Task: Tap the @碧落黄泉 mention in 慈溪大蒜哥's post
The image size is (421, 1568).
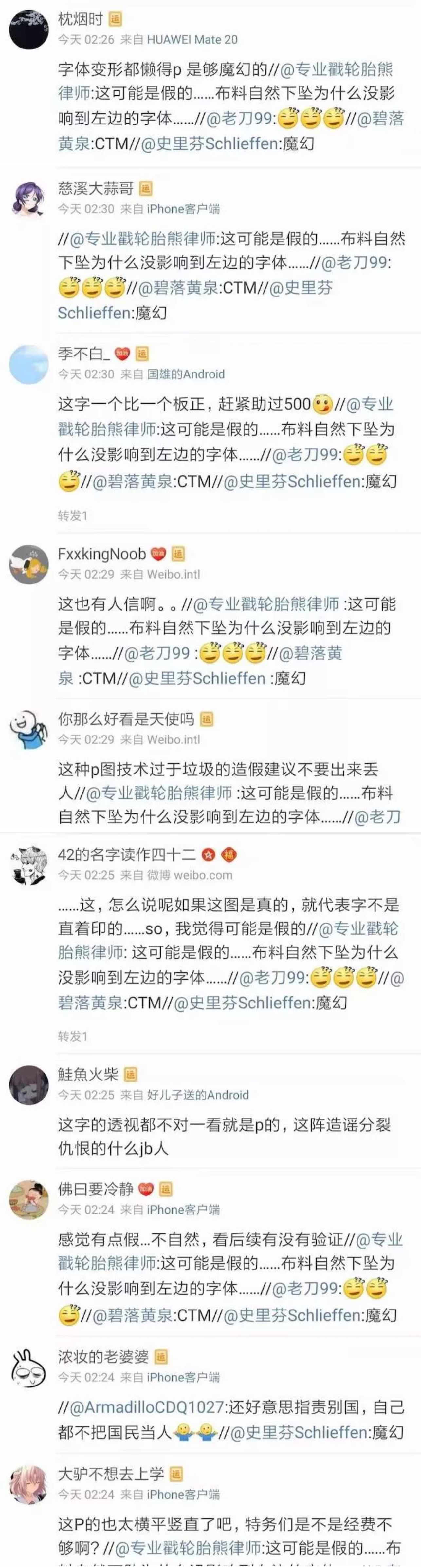Action: click(178, 288)
